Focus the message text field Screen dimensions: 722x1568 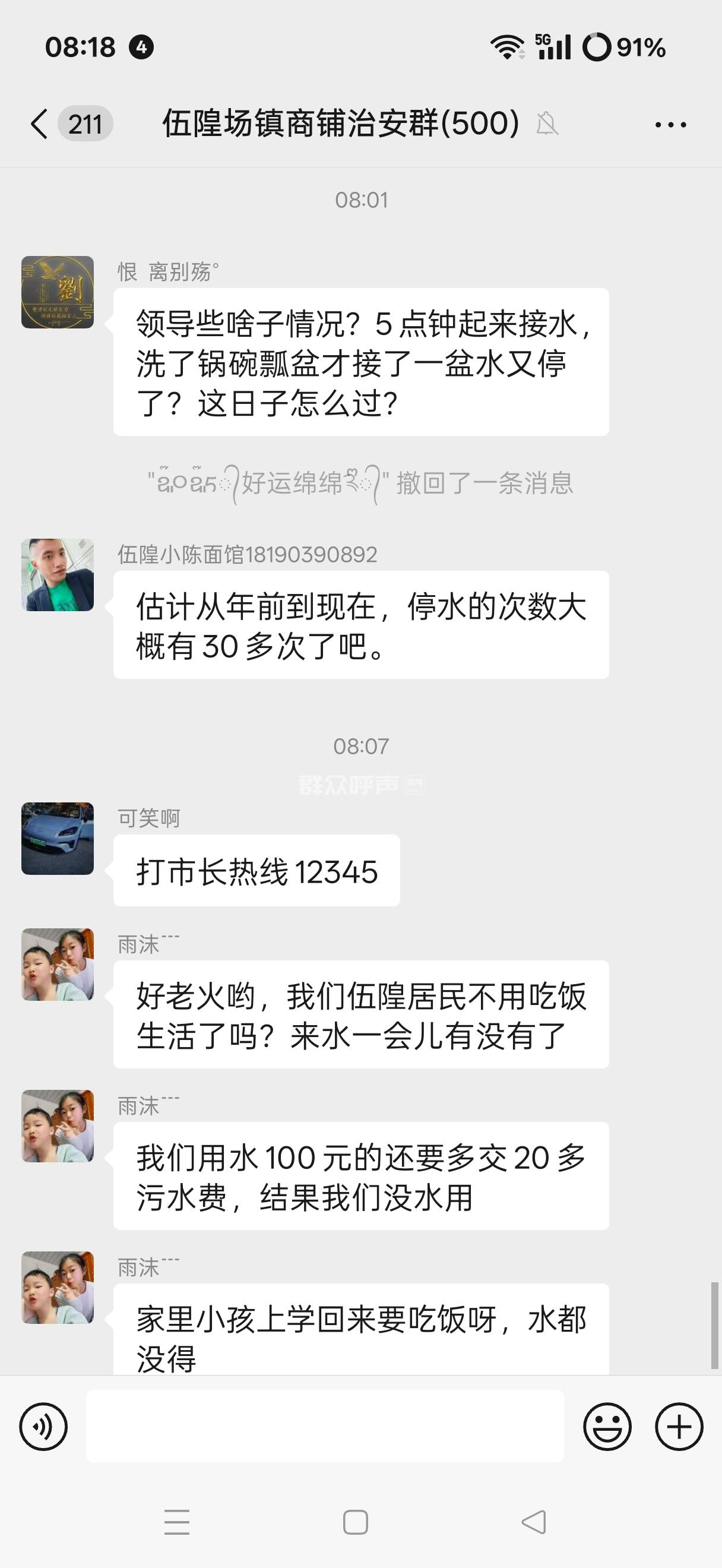coord(325,1426)
